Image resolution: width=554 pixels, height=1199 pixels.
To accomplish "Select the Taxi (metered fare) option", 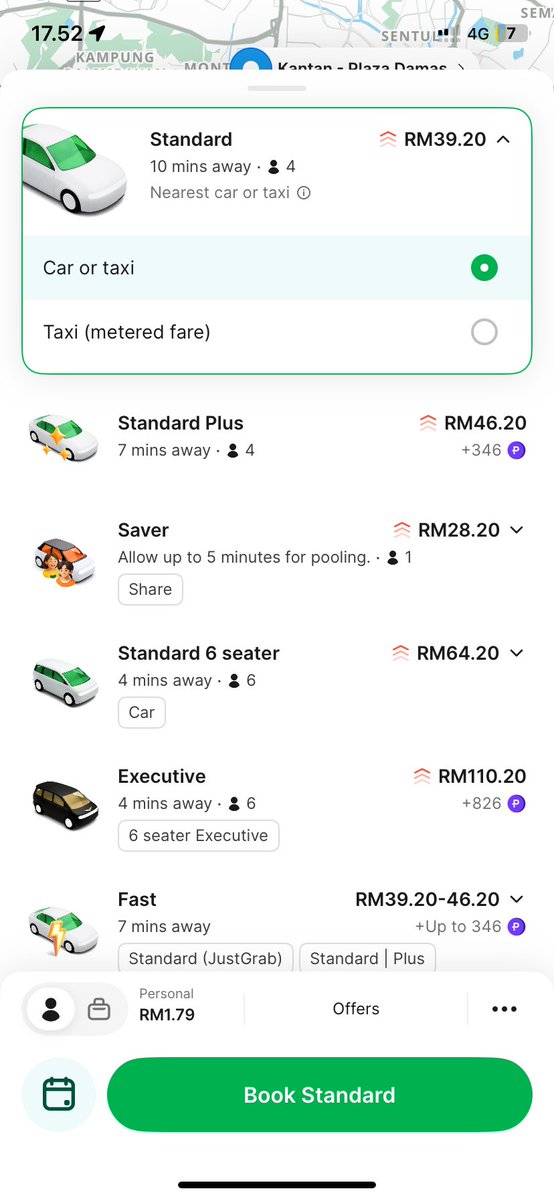I will click(276, 332).
